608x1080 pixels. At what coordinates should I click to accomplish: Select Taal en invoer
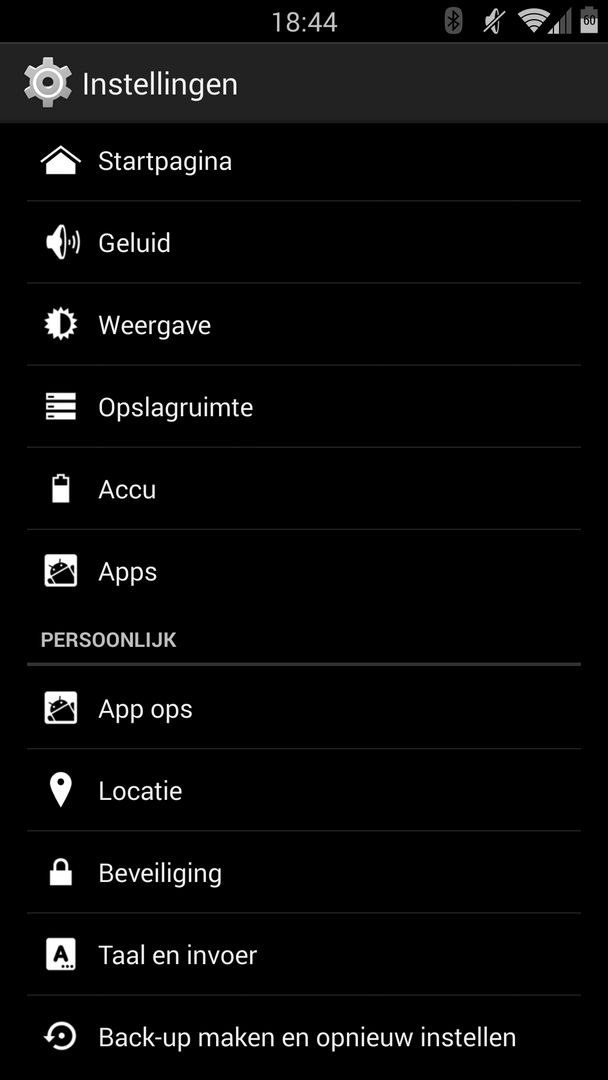coord(178,955)
